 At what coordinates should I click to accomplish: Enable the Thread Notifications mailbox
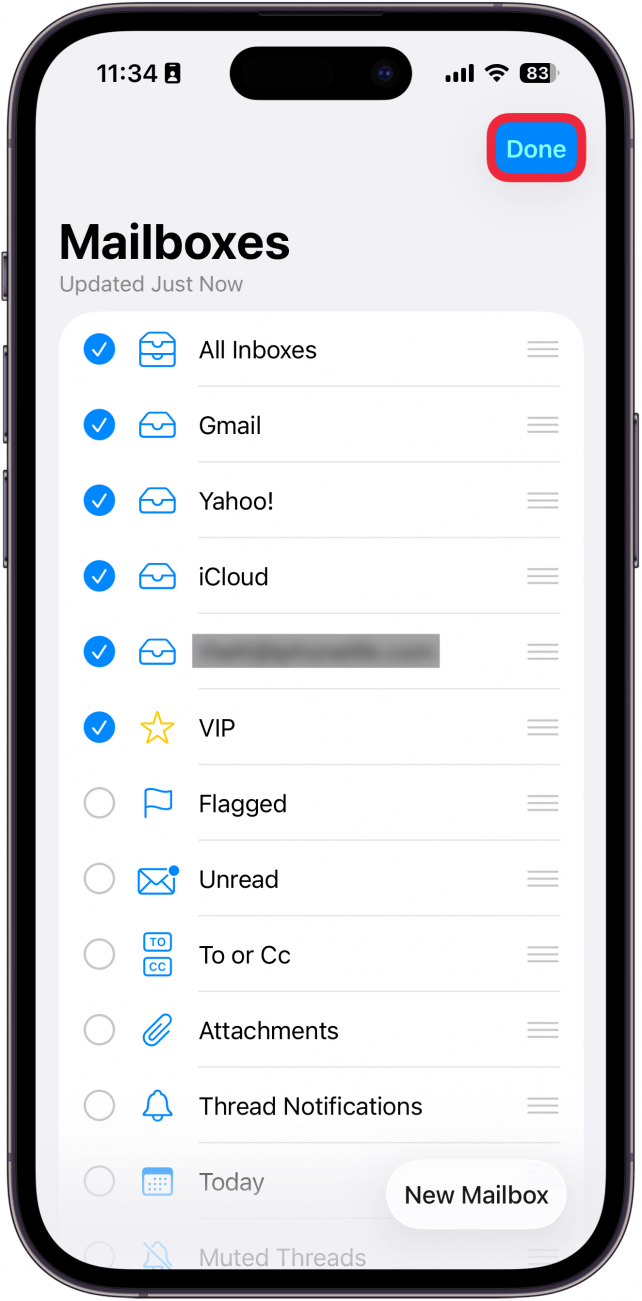99,1106
